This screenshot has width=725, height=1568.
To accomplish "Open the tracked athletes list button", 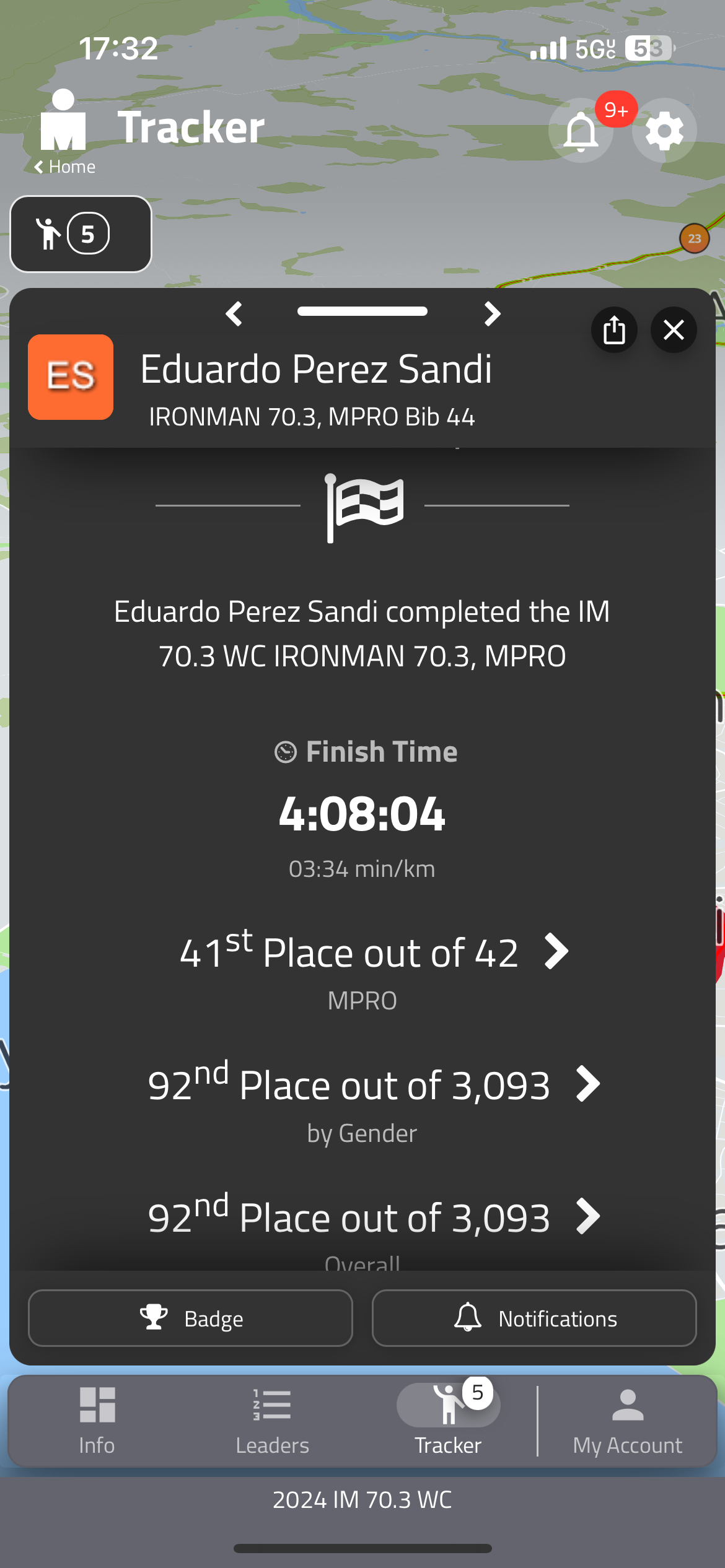I will (x=81, y=234).
